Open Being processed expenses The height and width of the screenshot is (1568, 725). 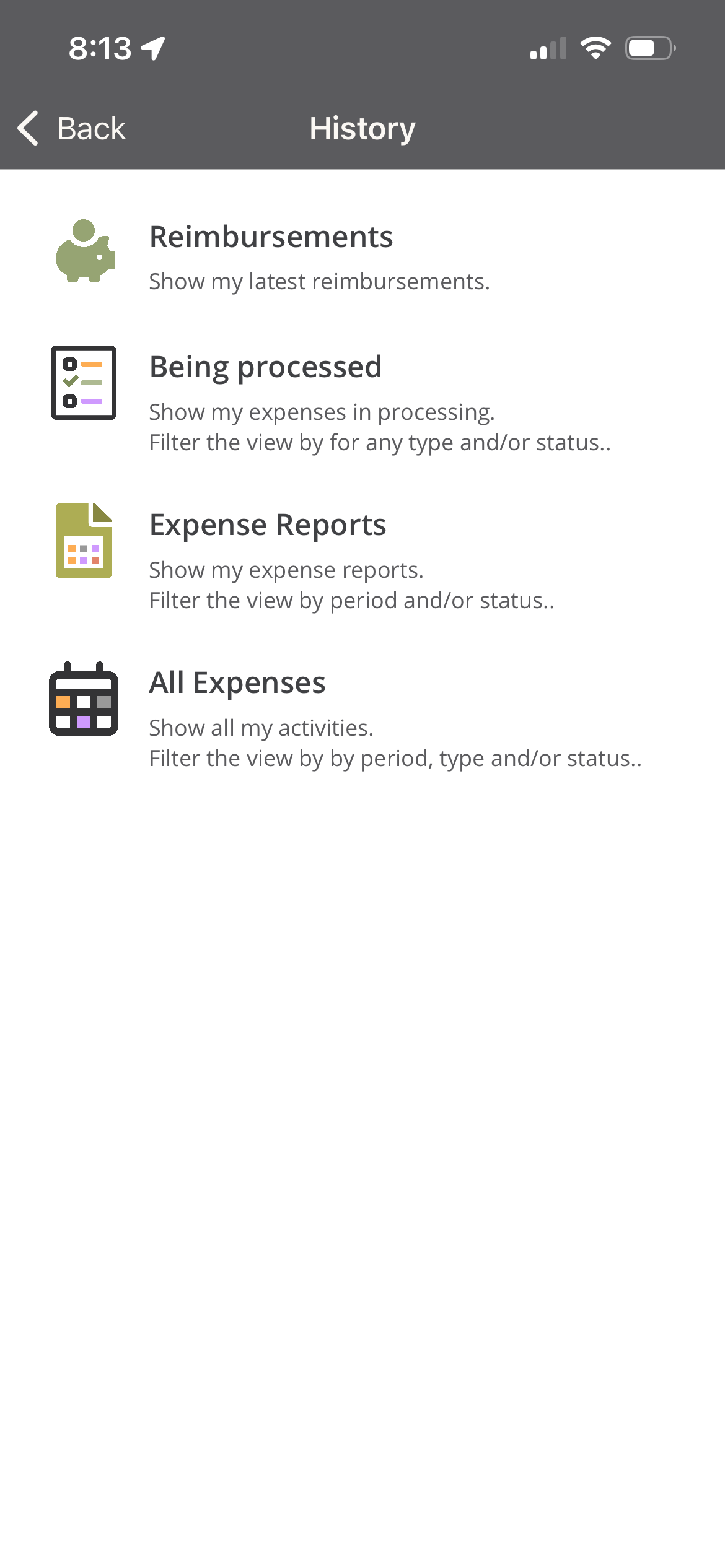[x=265, y=368]
